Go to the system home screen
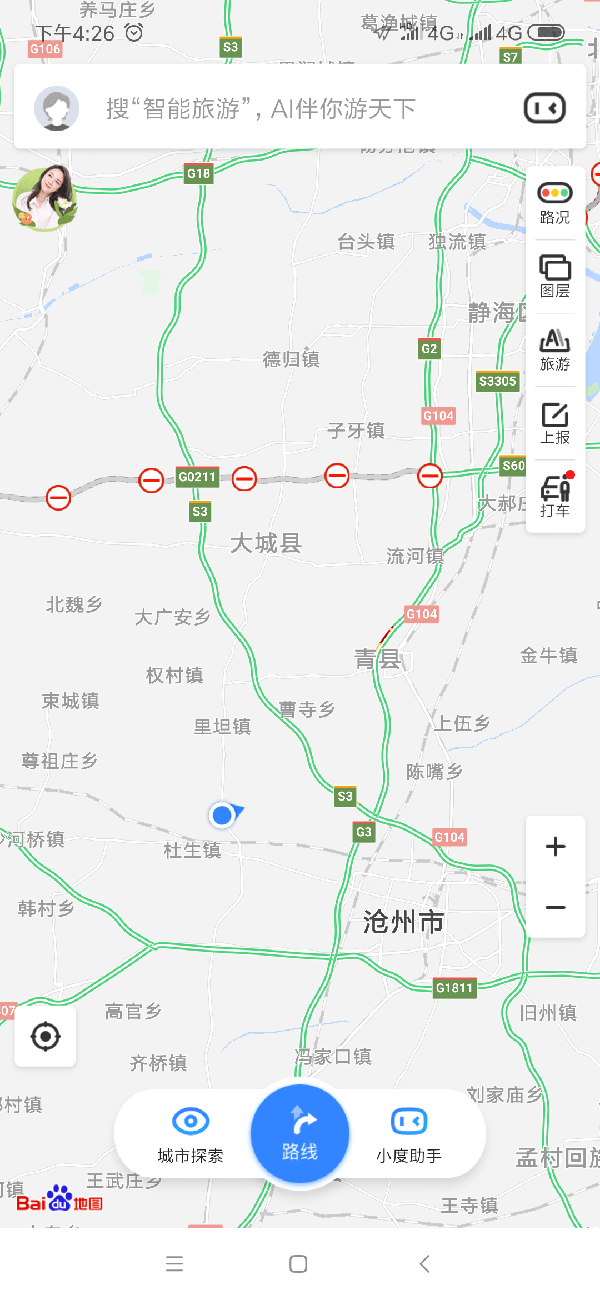 [298, 1264]
